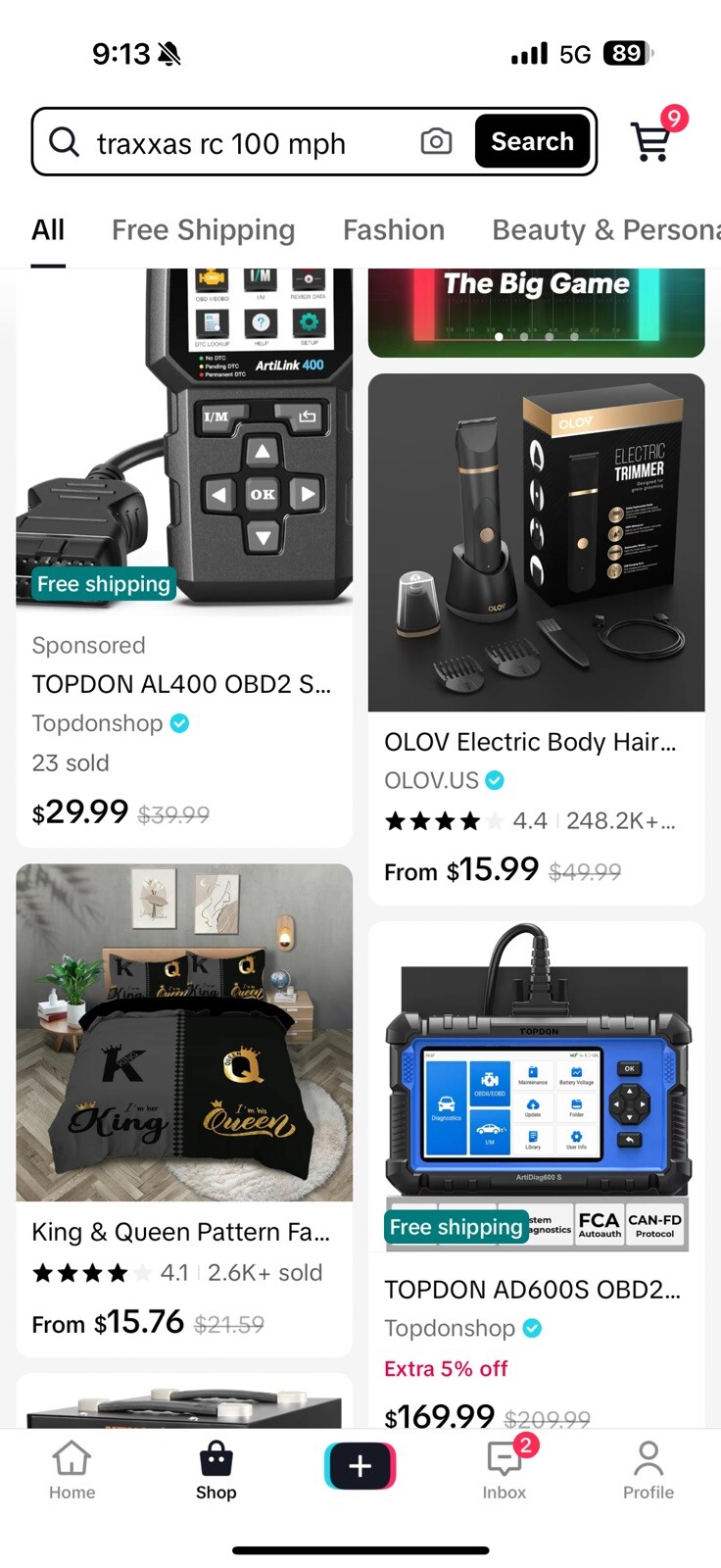Switch to the Fashion tab
The image size is (721, 1568).
tap(393, 230)
